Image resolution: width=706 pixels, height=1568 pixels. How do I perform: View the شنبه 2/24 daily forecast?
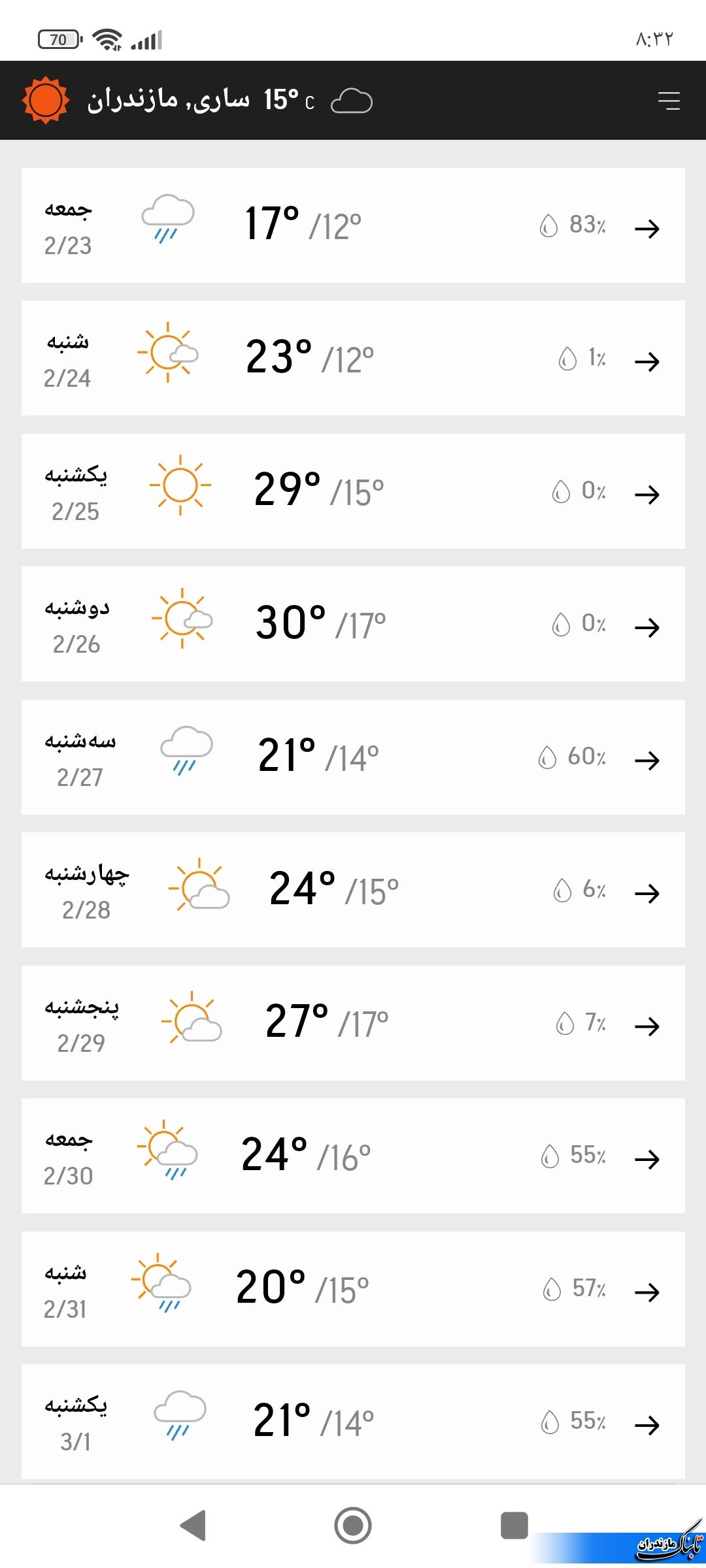point(353,358)
